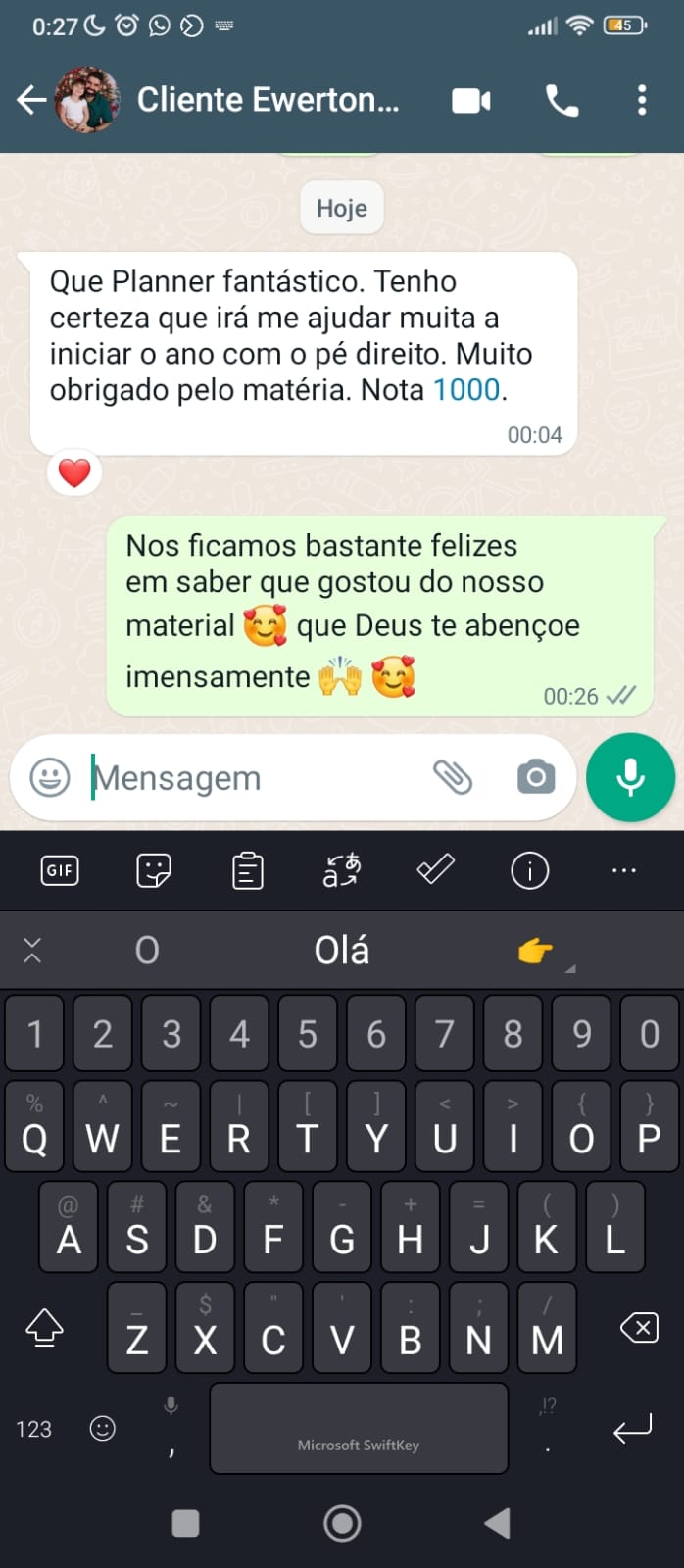Open the chat overflow menu
The image size is (684, 1568).
tap(642, 100)
